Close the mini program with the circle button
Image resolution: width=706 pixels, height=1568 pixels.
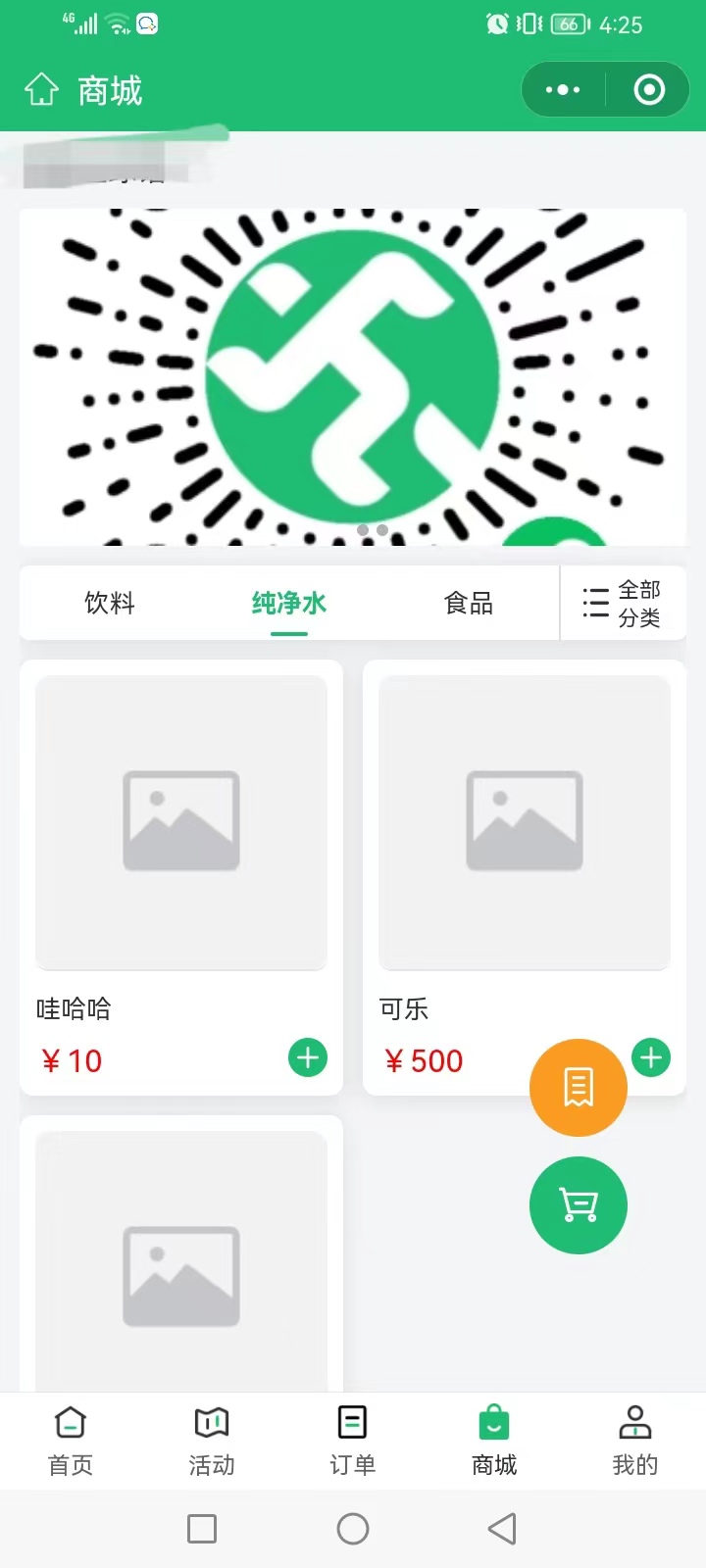pos(649,90)
